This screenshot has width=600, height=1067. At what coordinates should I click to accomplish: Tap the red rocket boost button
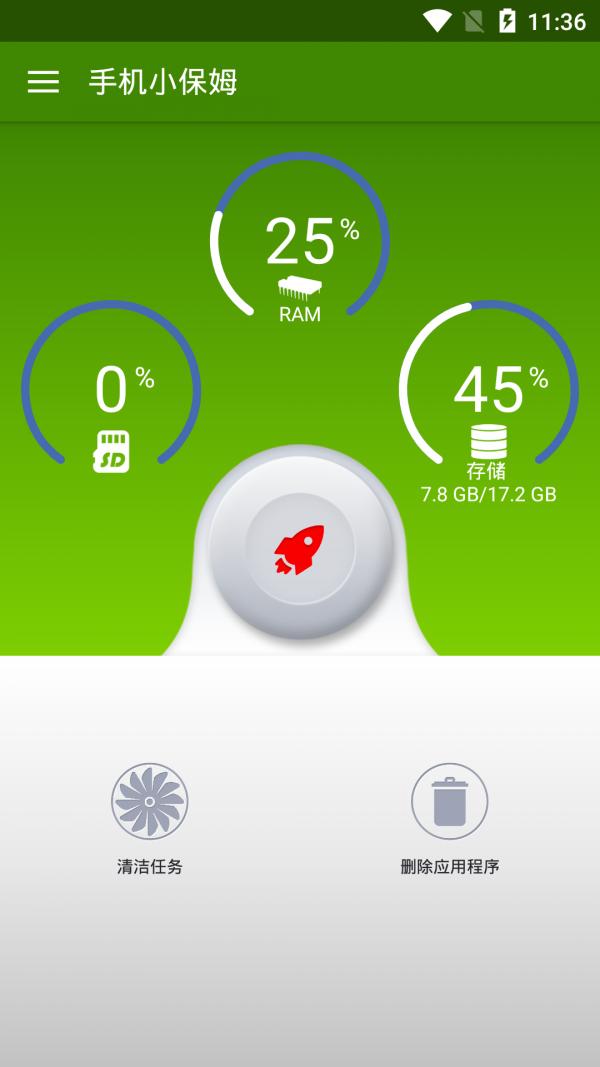[299, 550]
